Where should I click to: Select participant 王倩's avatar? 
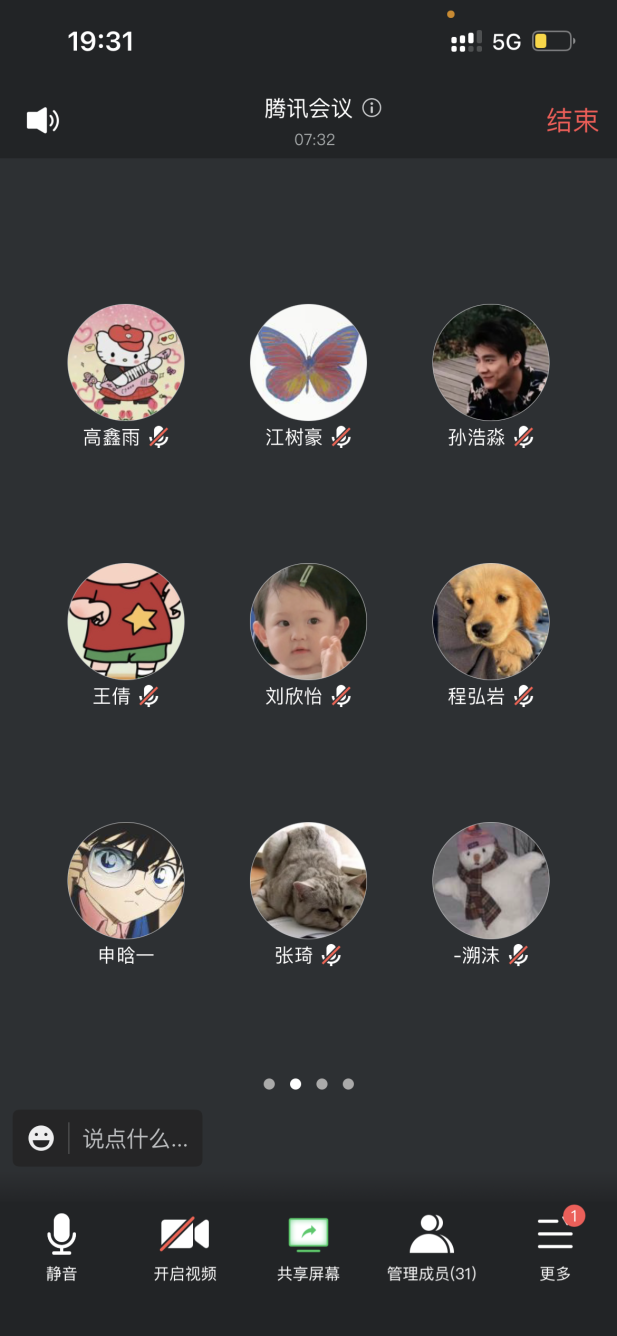(x=126, y=621)
